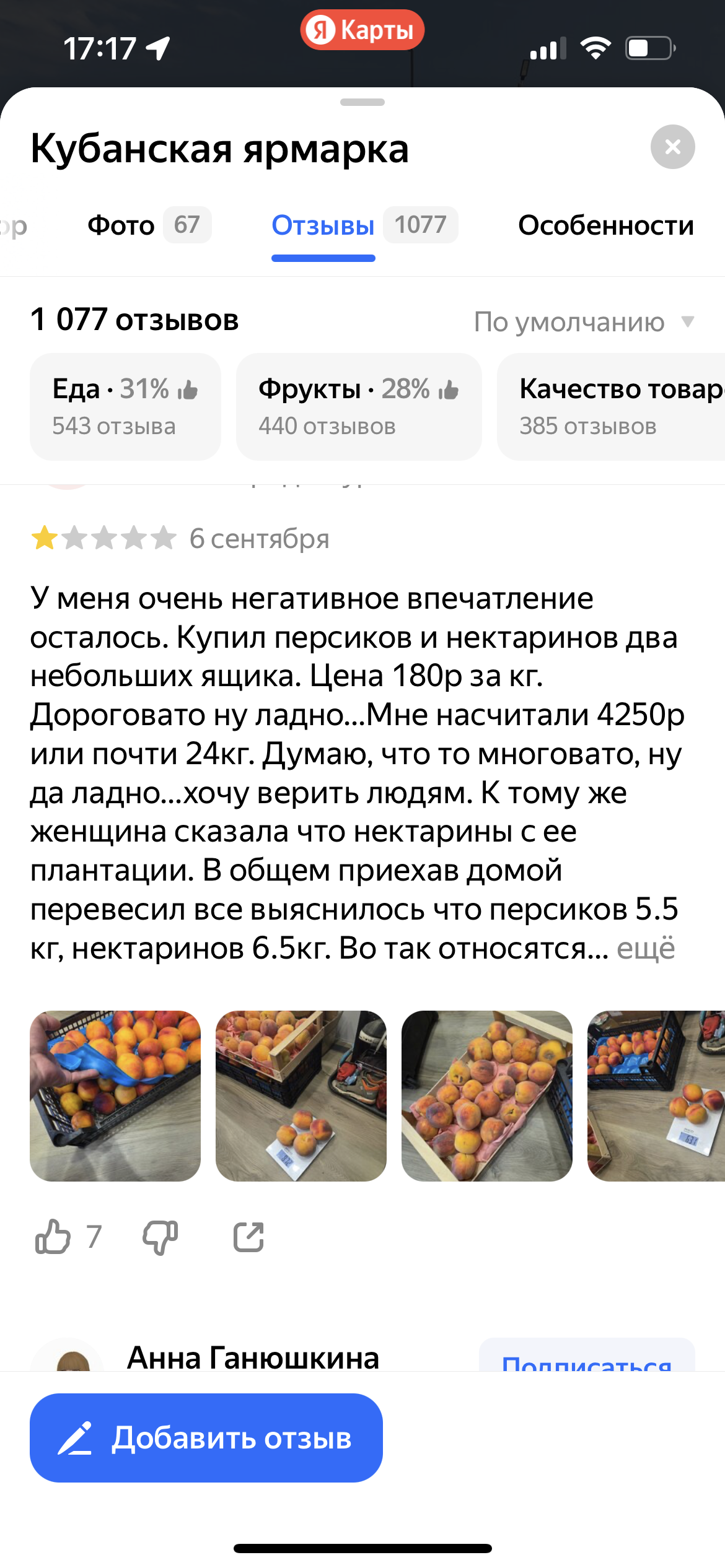Share the 6 сентября review
The width and height of the screenshot is (725, 1568).
coord(248,1237)
